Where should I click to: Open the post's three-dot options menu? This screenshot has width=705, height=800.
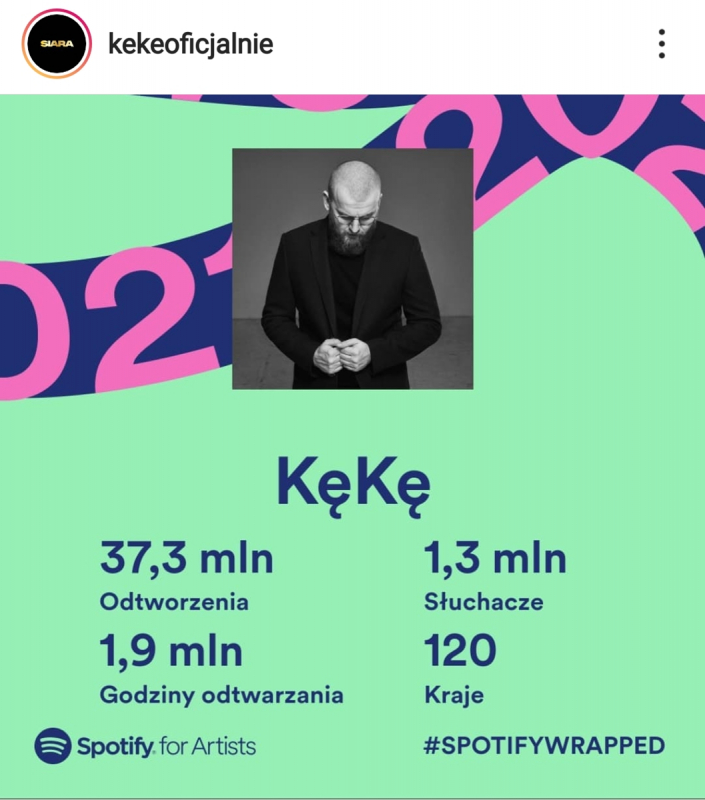(x=661, y=44)
